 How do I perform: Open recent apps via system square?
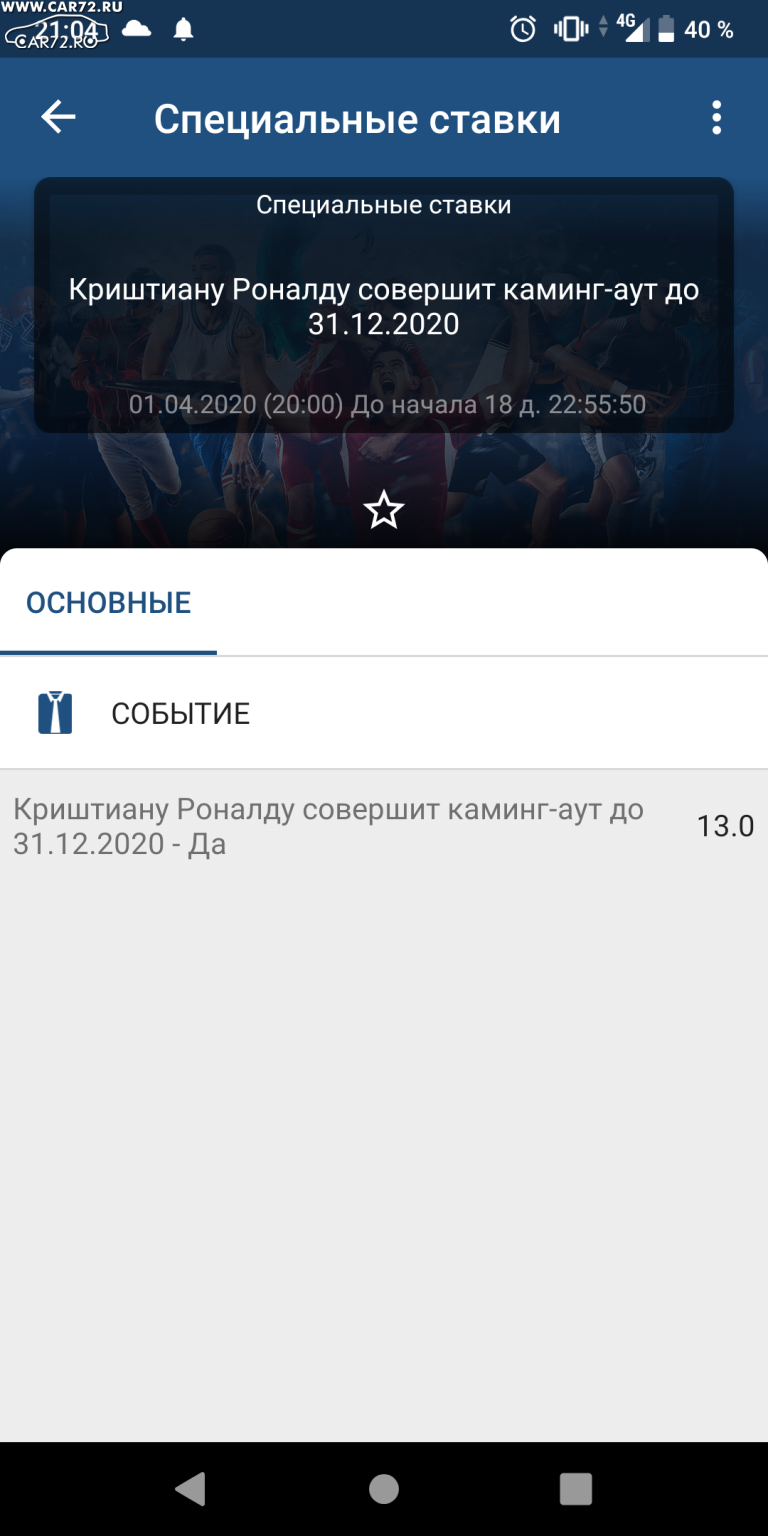tap(576, 1489)
